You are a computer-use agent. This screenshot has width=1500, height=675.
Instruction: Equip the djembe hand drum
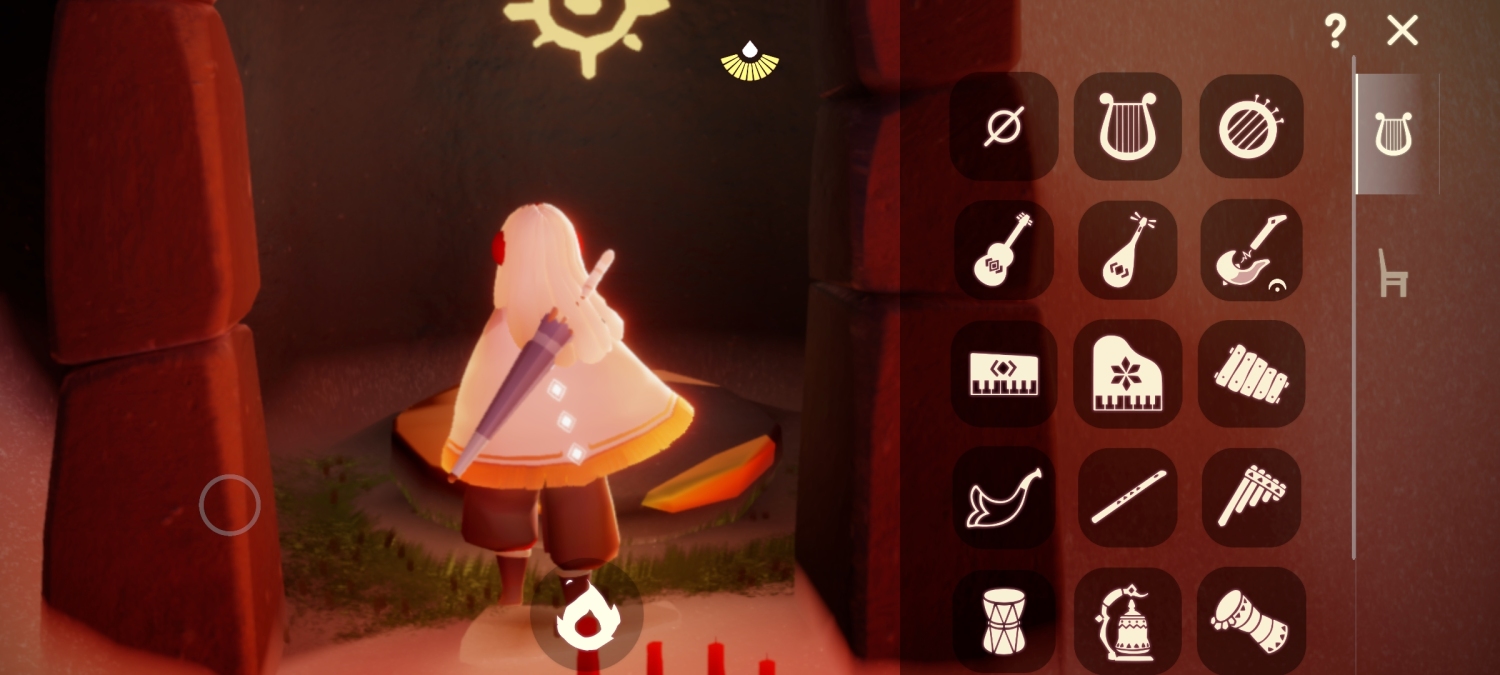tap(1251, 620)
